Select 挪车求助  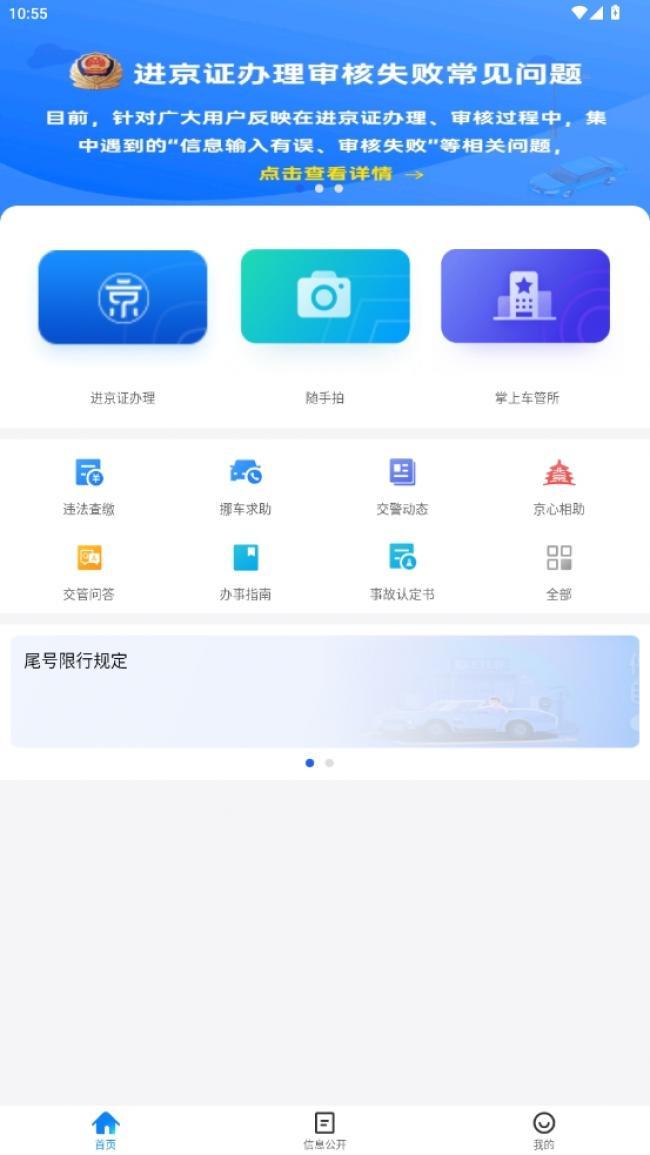(x=245, y=487)
